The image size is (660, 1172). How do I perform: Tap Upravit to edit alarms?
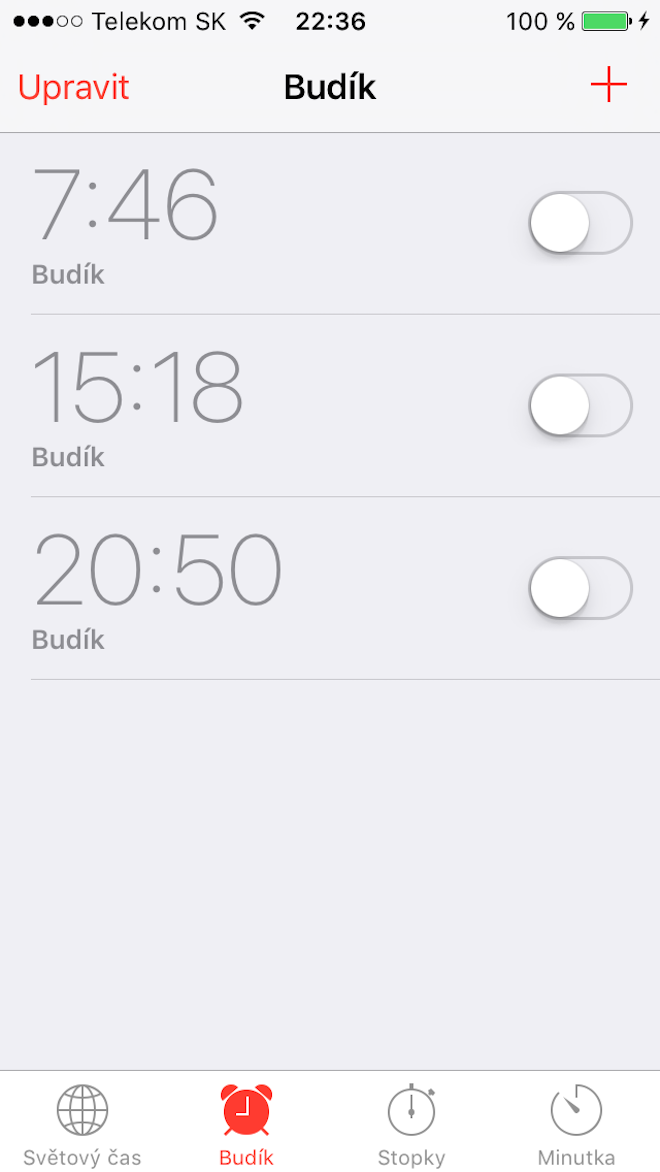coord(74,87)
